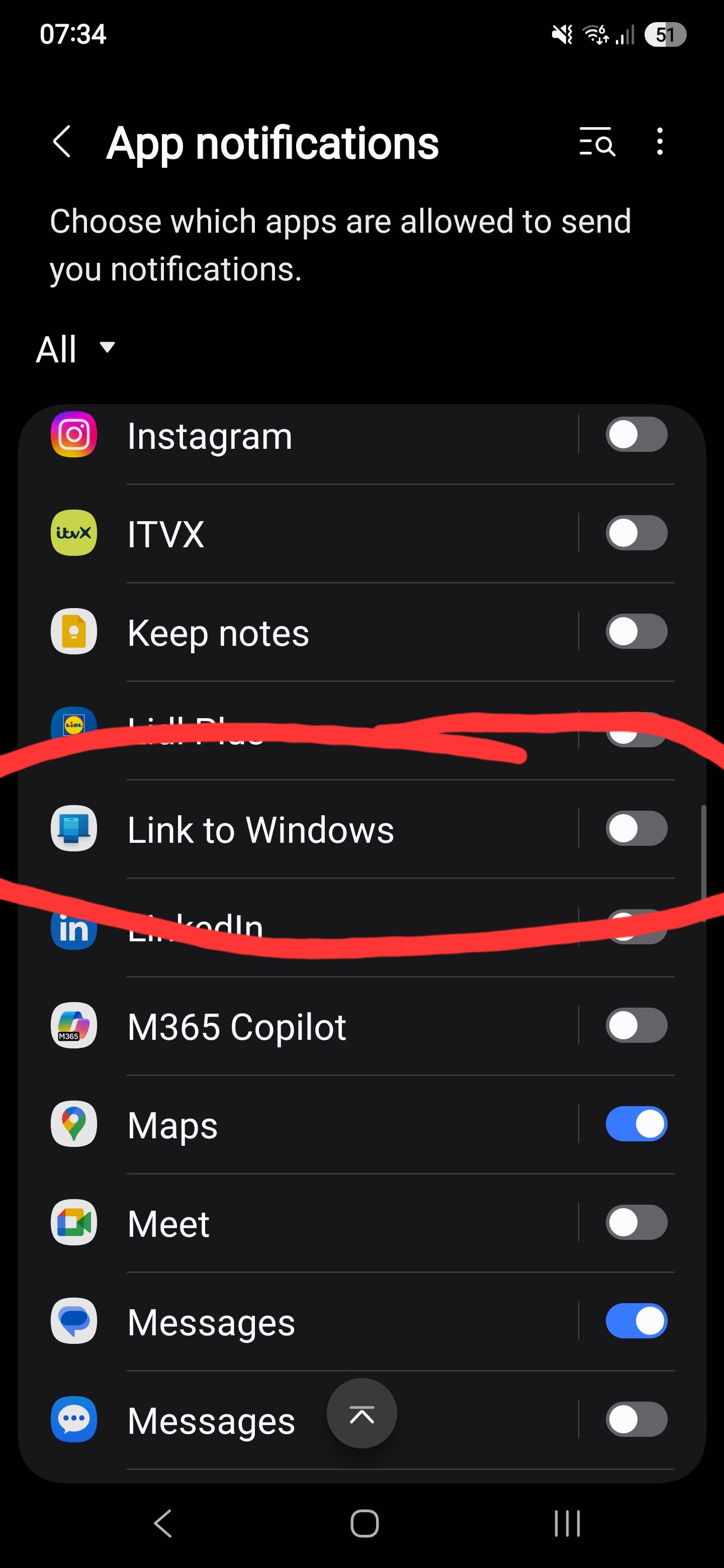Screen dimensions: 724x1568
Task: Disable the switched-on Messages notifications toggle
Action: 636,1322
